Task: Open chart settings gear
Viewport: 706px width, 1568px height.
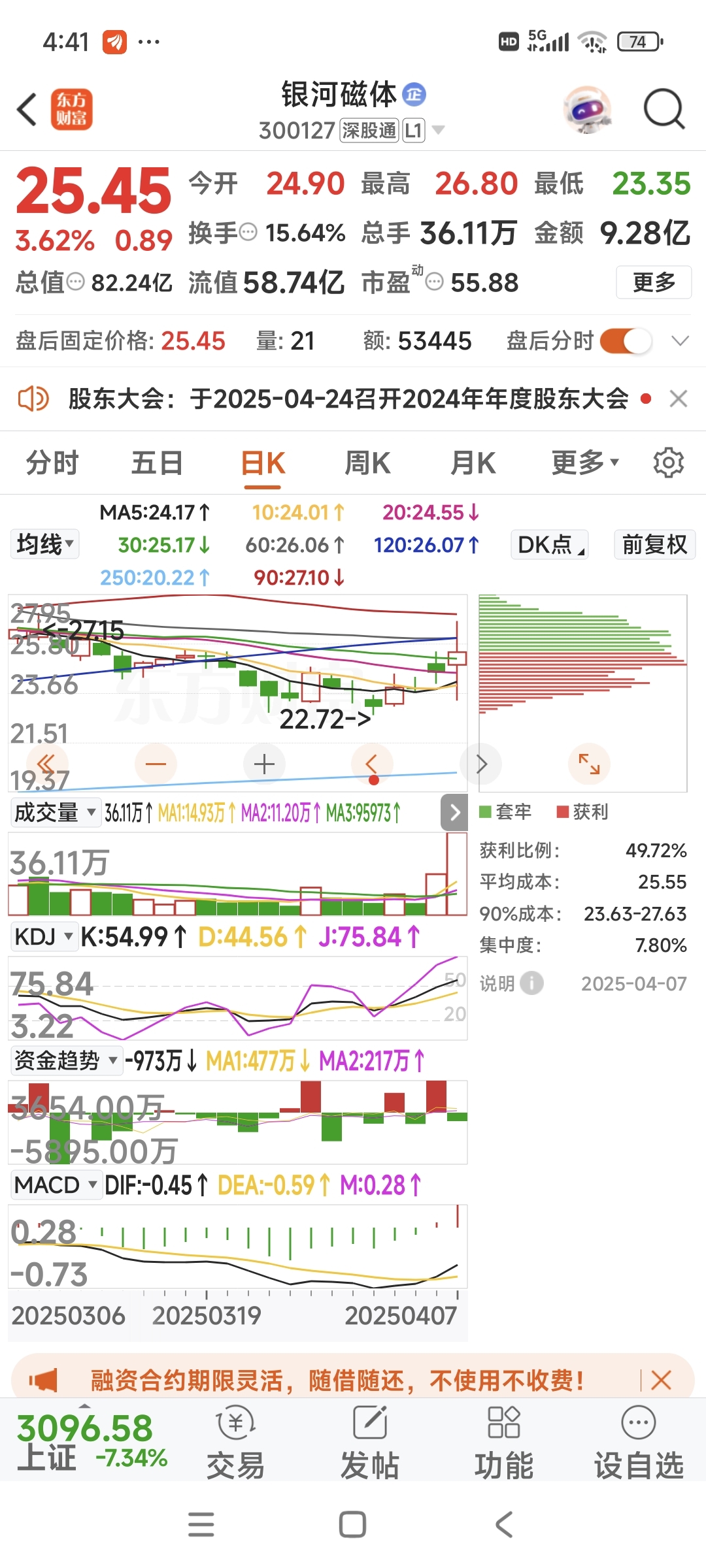Action: point(668,463)
